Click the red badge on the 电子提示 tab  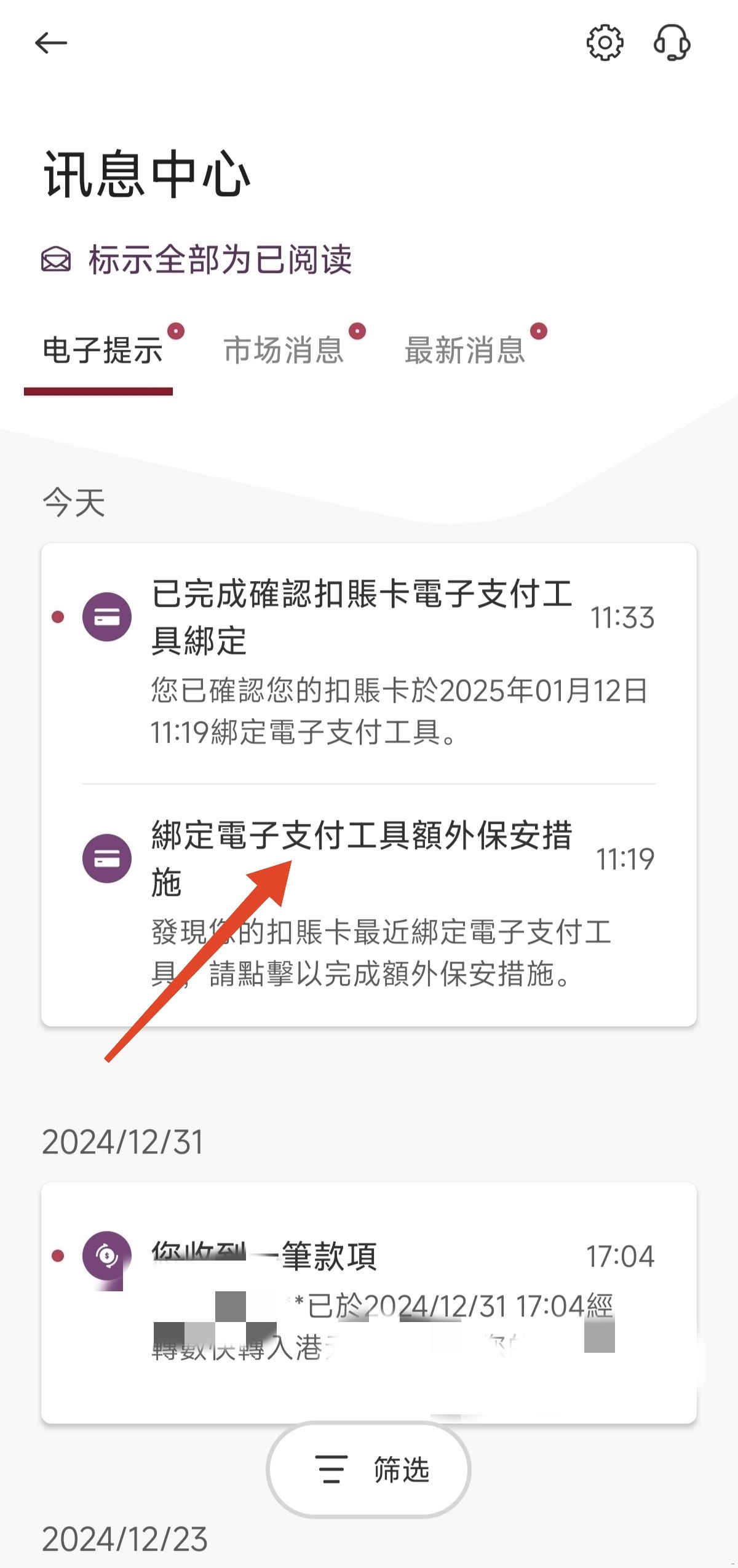point(177,330)
